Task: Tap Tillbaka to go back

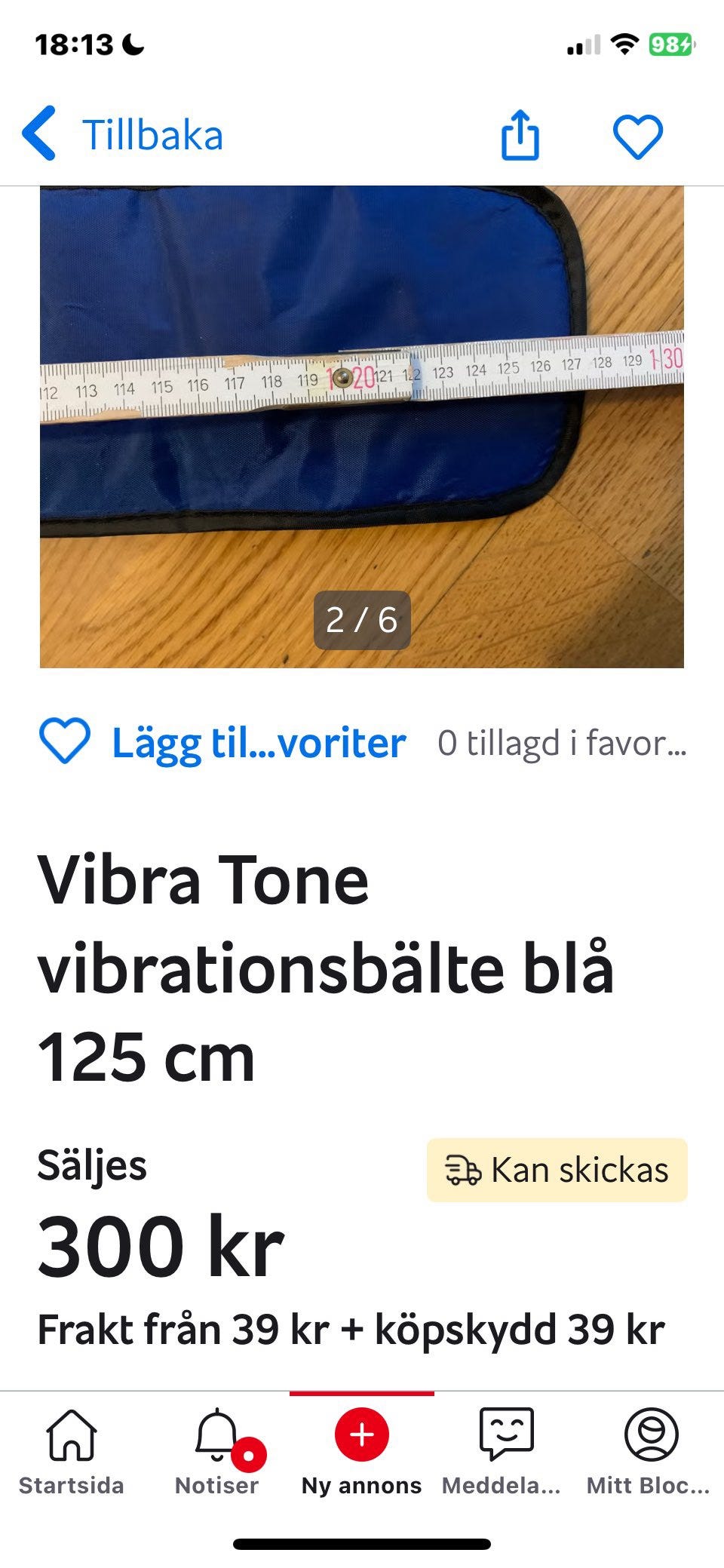Action: [152, 136]
